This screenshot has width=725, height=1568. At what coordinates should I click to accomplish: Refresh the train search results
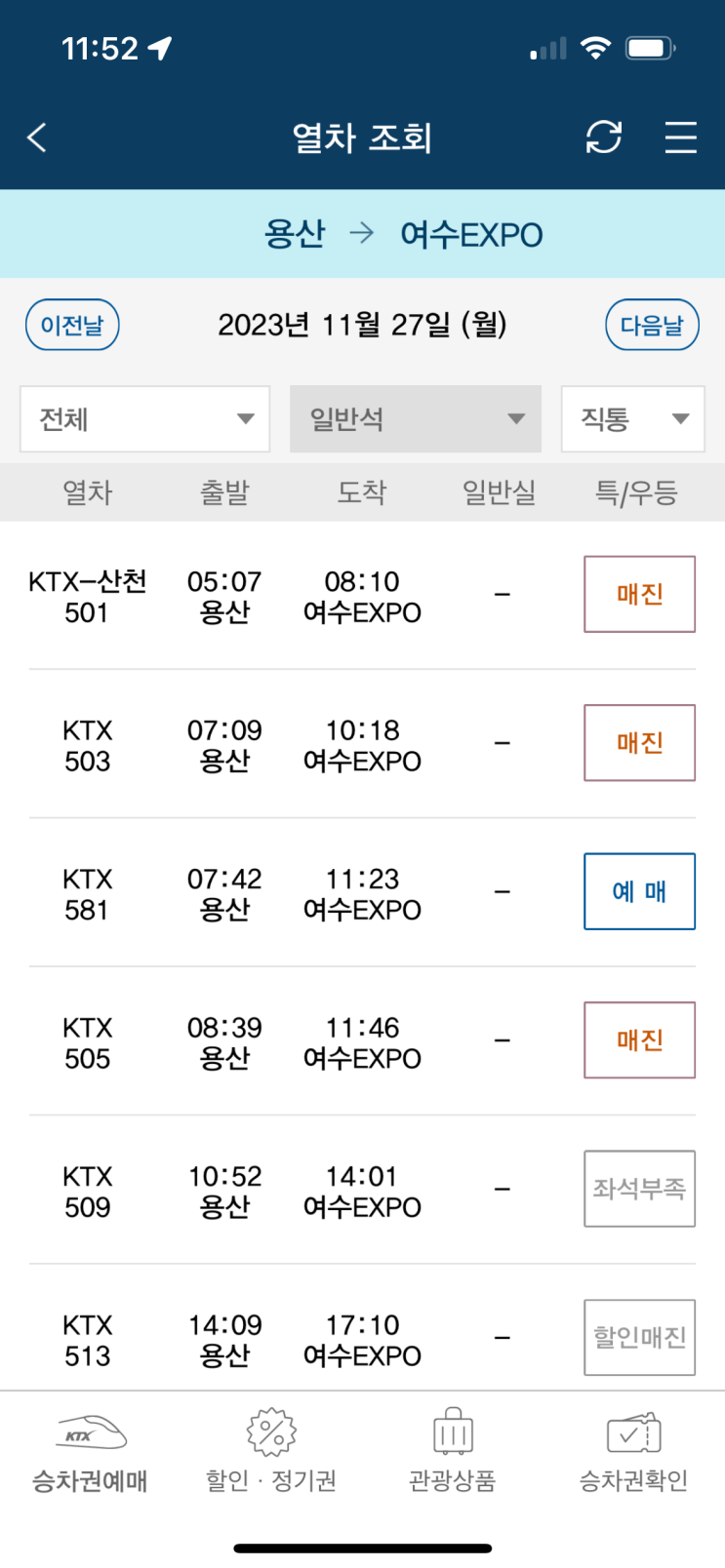(605, 137)
